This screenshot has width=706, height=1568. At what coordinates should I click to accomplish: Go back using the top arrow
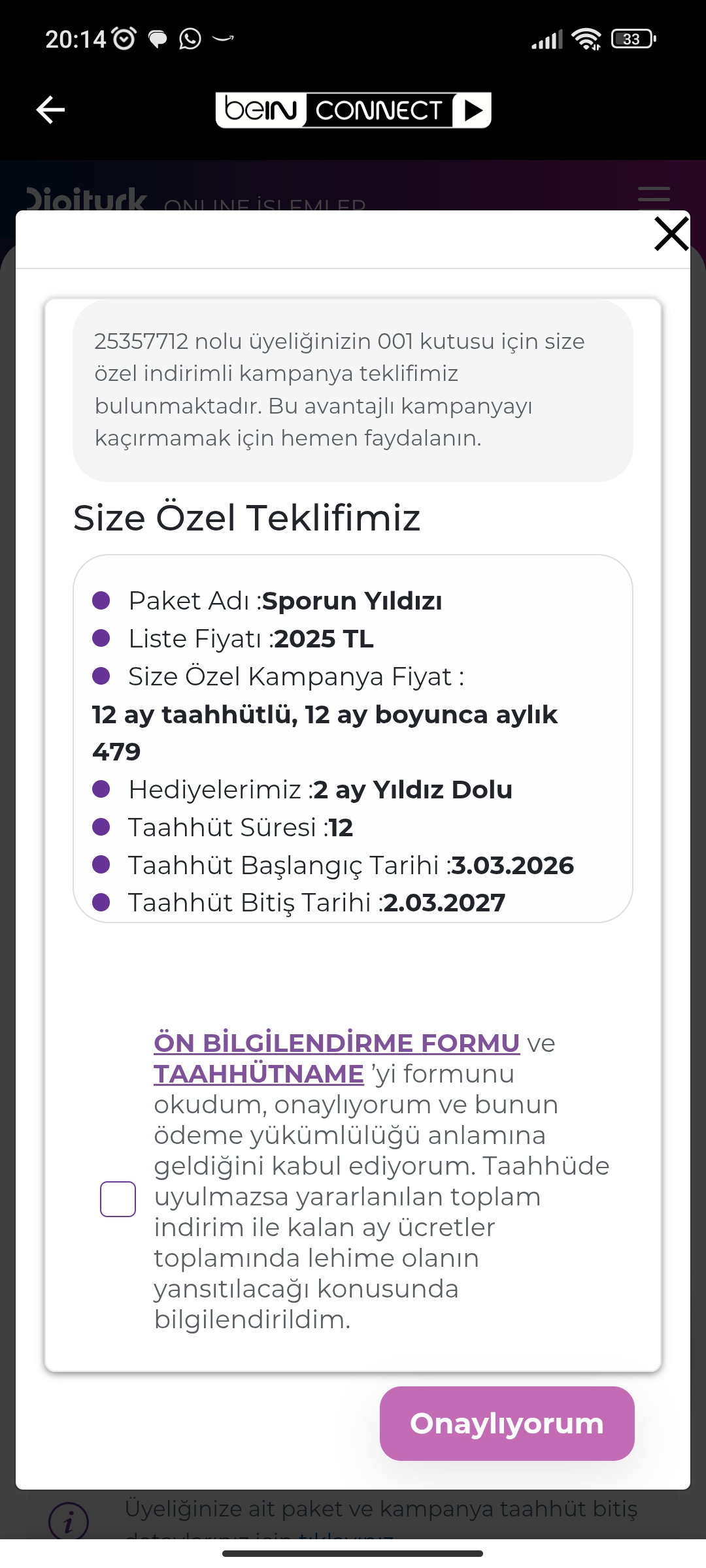pos(50,109)
